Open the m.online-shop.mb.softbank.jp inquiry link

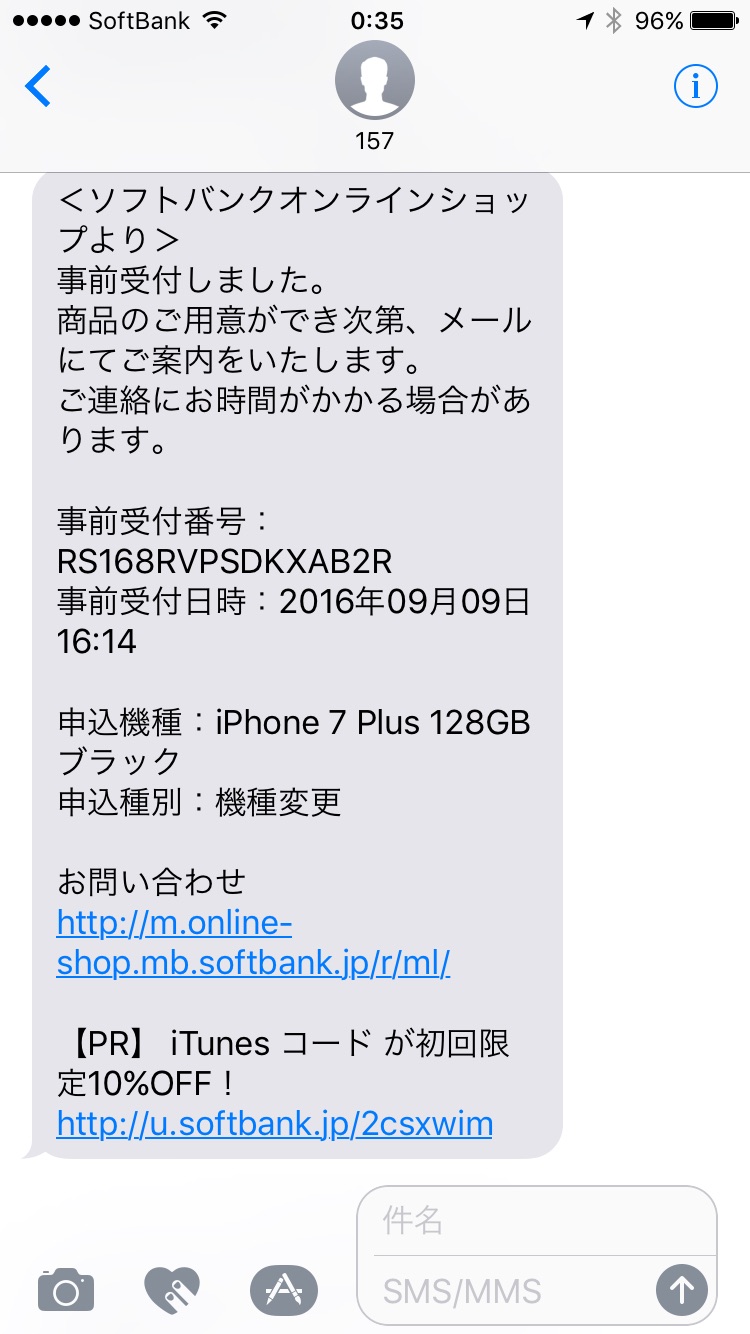click(x=254, y=941)
